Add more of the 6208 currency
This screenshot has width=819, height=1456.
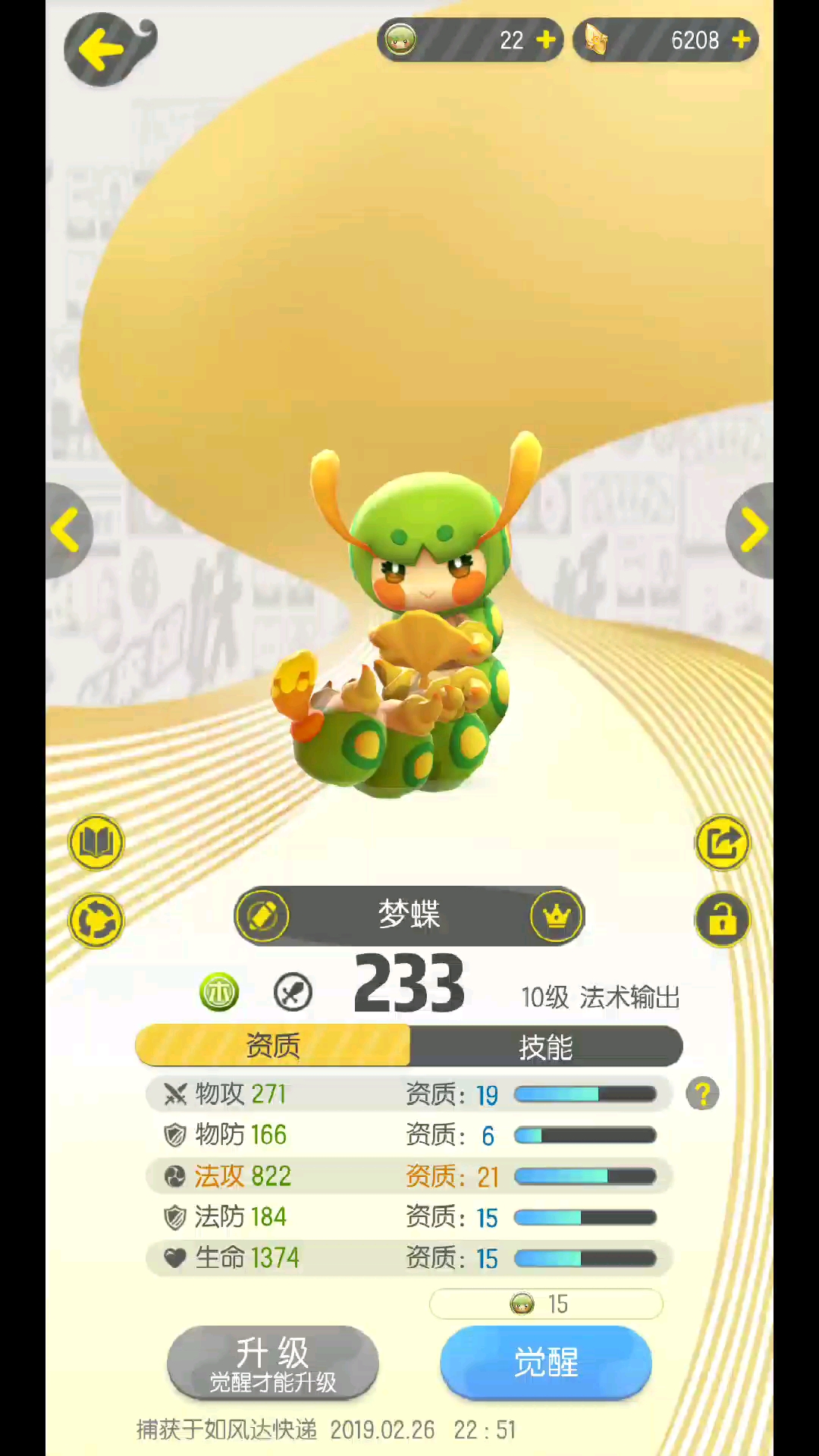741,39
